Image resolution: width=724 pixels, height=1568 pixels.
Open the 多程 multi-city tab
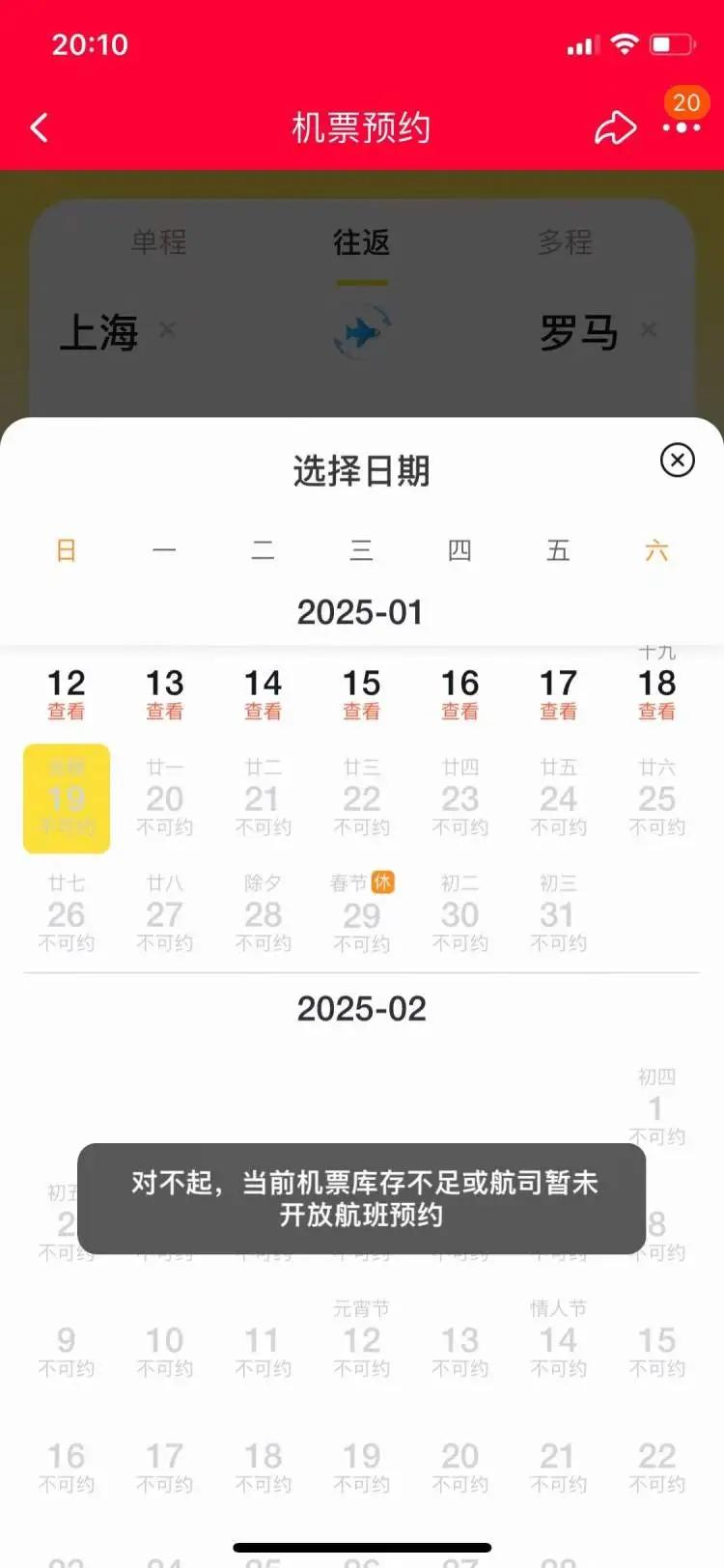pyautogui.click(x=565, y=242)
